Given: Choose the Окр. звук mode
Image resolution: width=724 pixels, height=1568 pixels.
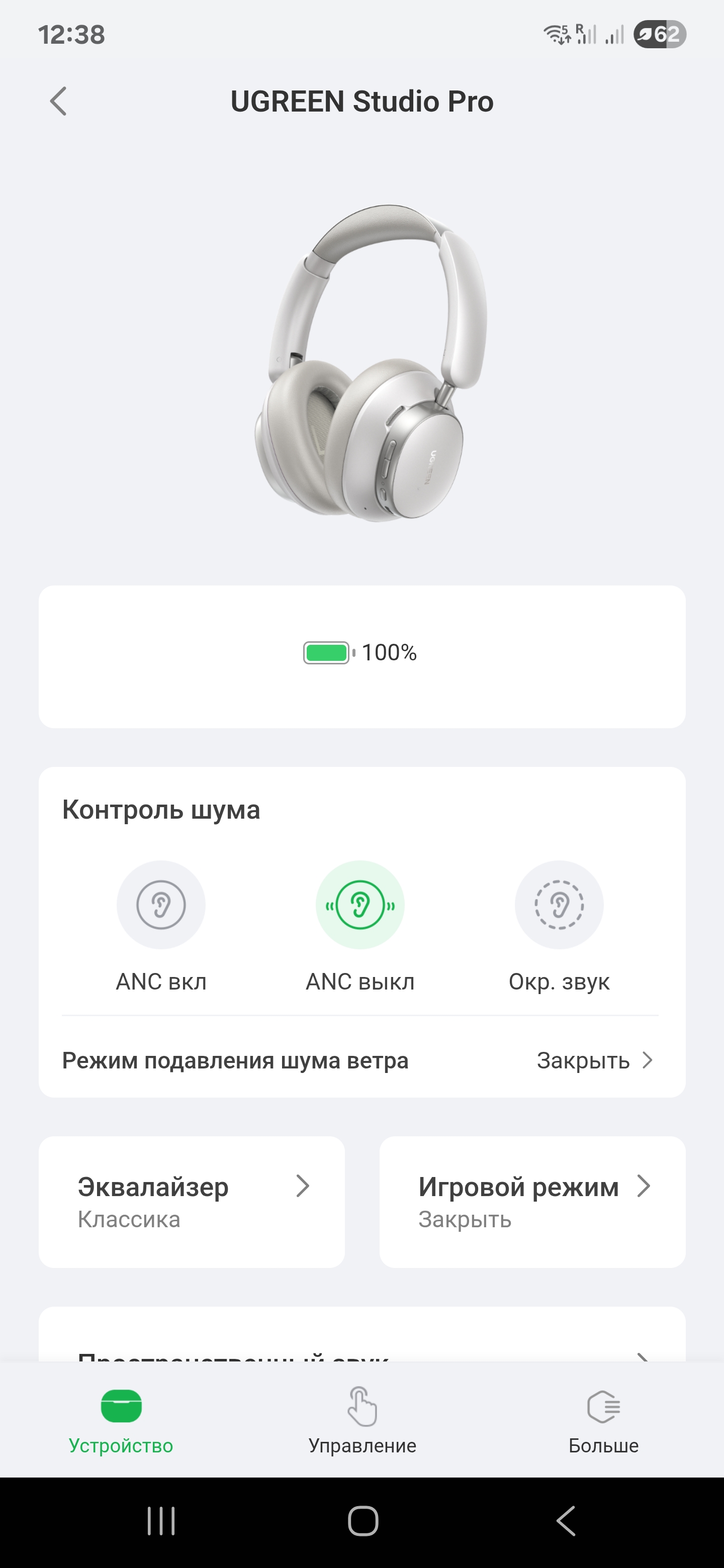Looking at the screenshot, I should (559, 905).
